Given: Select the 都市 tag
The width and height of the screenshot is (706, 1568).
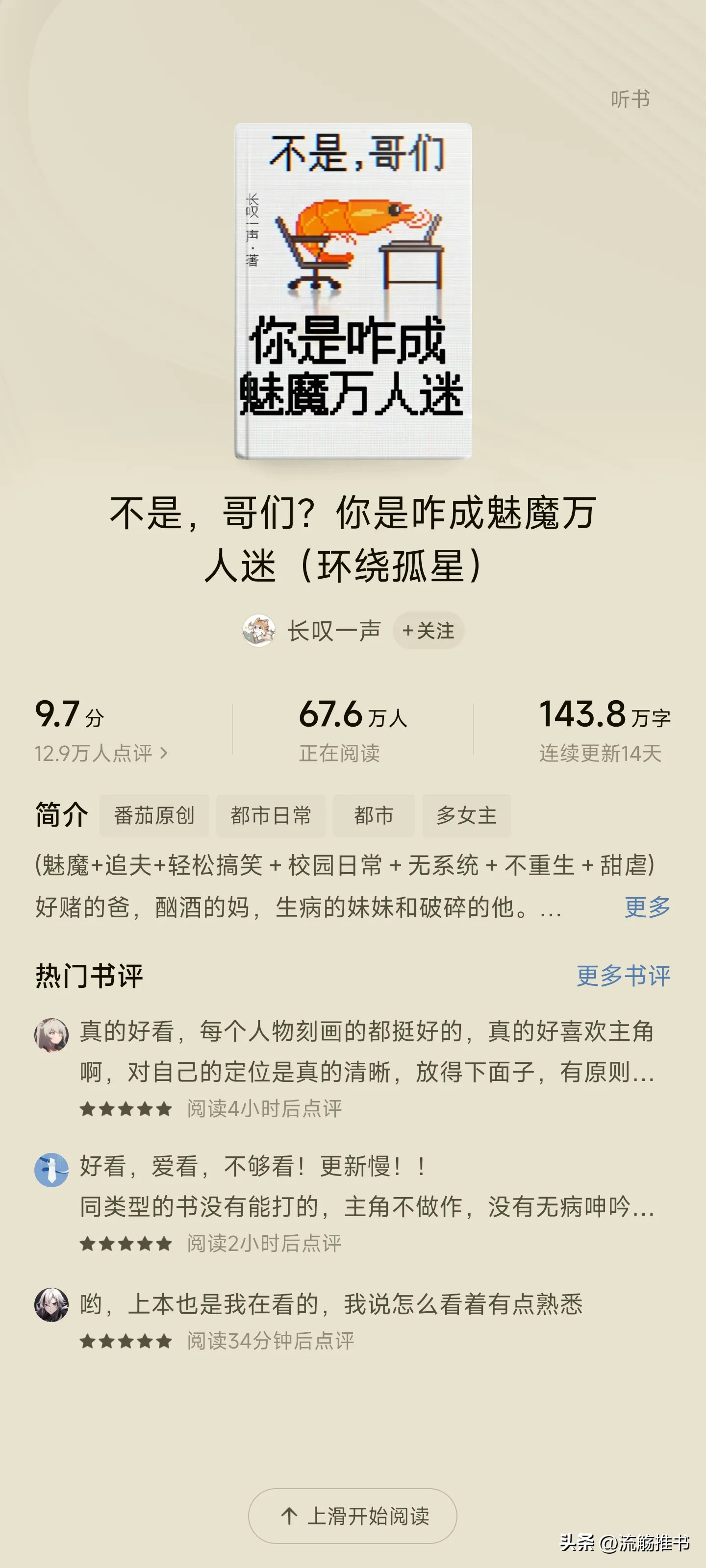Looking at the screenshot, I should click(374, 815).
